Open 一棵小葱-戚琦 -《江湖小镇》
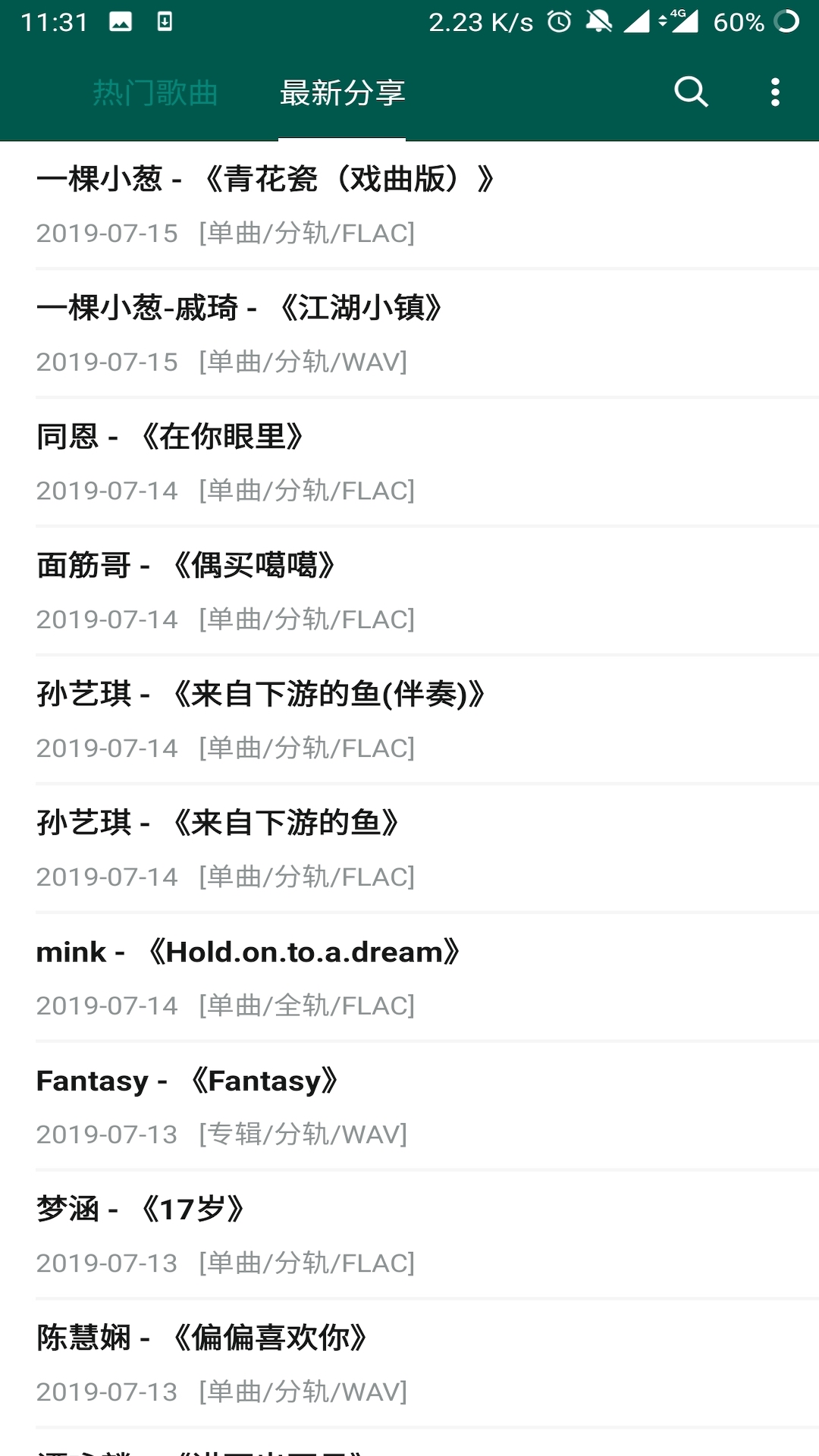This screenshot has width=819, height=1456. pyautogui.click(x=409, y=334)
